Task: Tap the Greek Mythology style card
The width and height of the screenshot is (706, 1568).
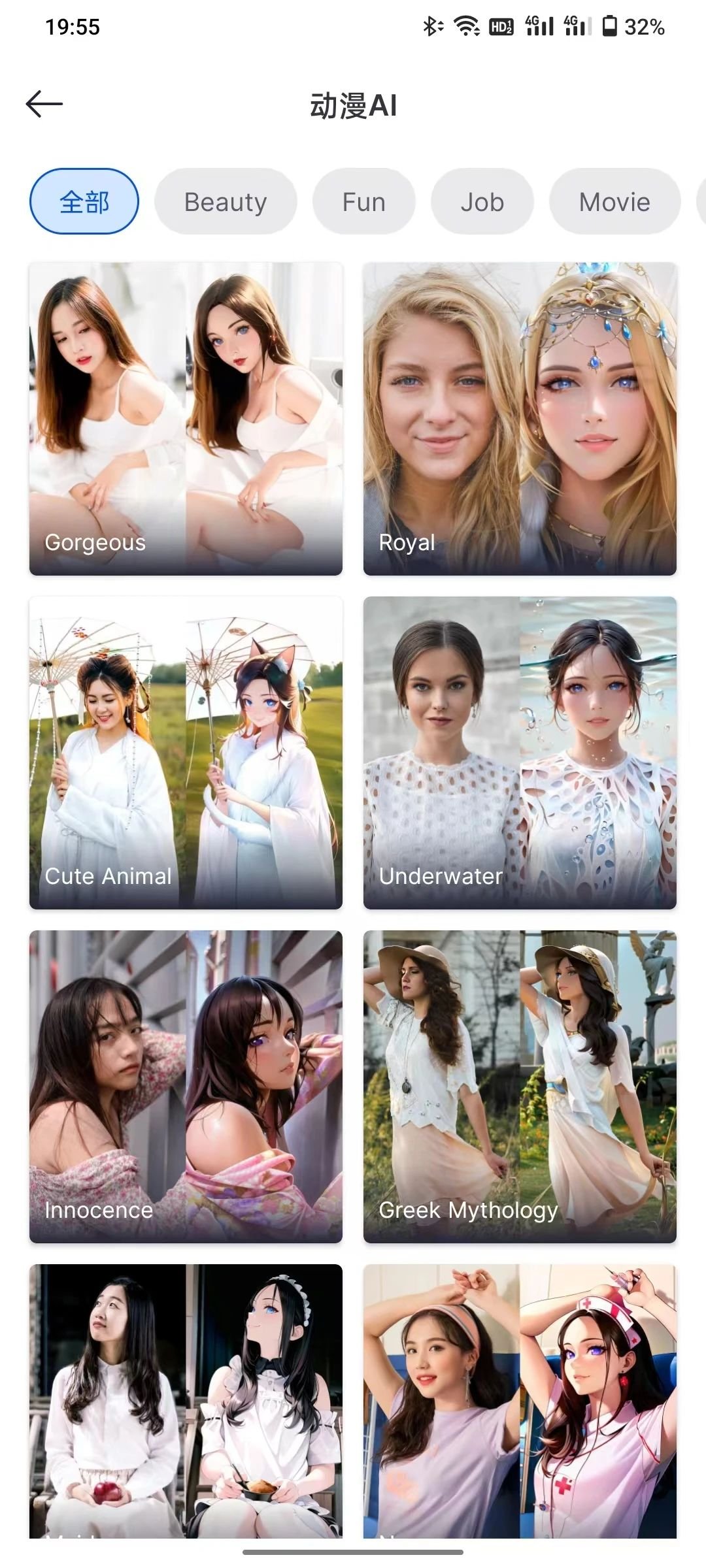Action: [x=520, y=1086]
